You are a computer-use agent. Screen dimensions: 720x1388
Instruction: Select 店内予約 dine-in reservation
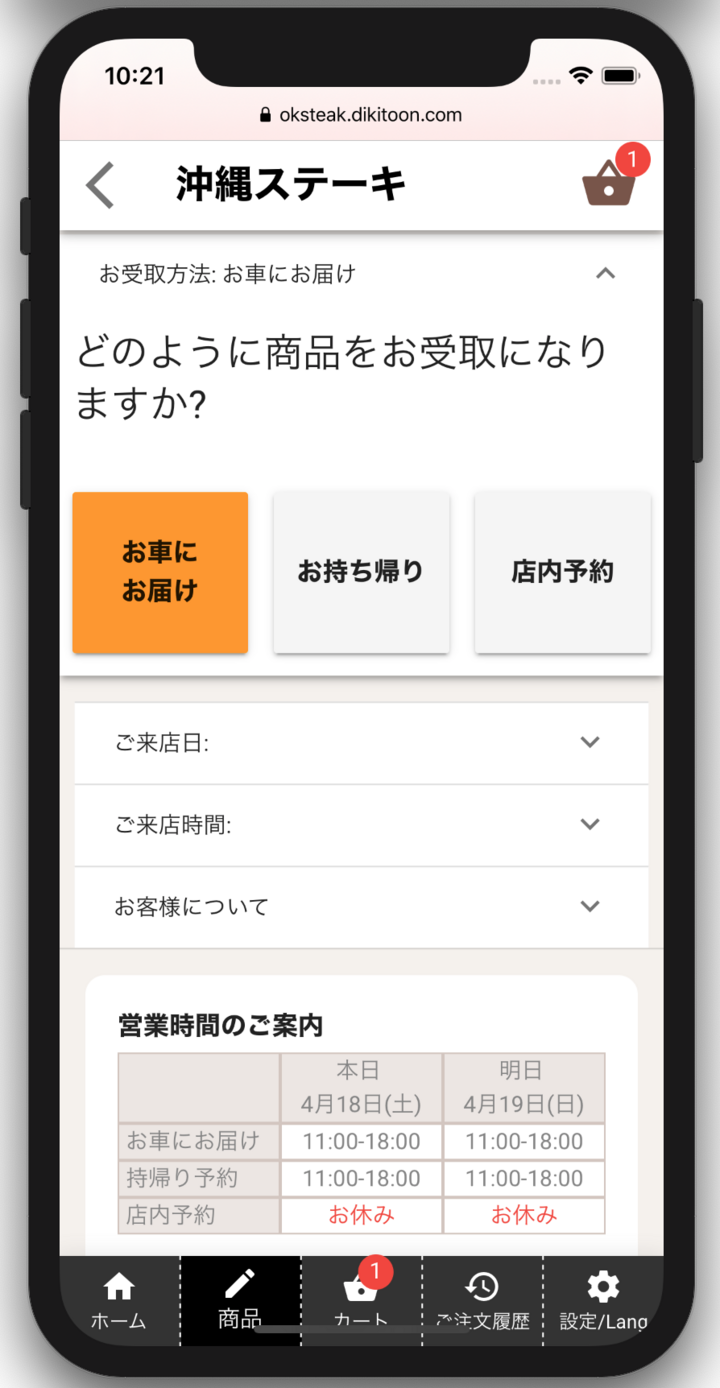[x=562, y=572]
